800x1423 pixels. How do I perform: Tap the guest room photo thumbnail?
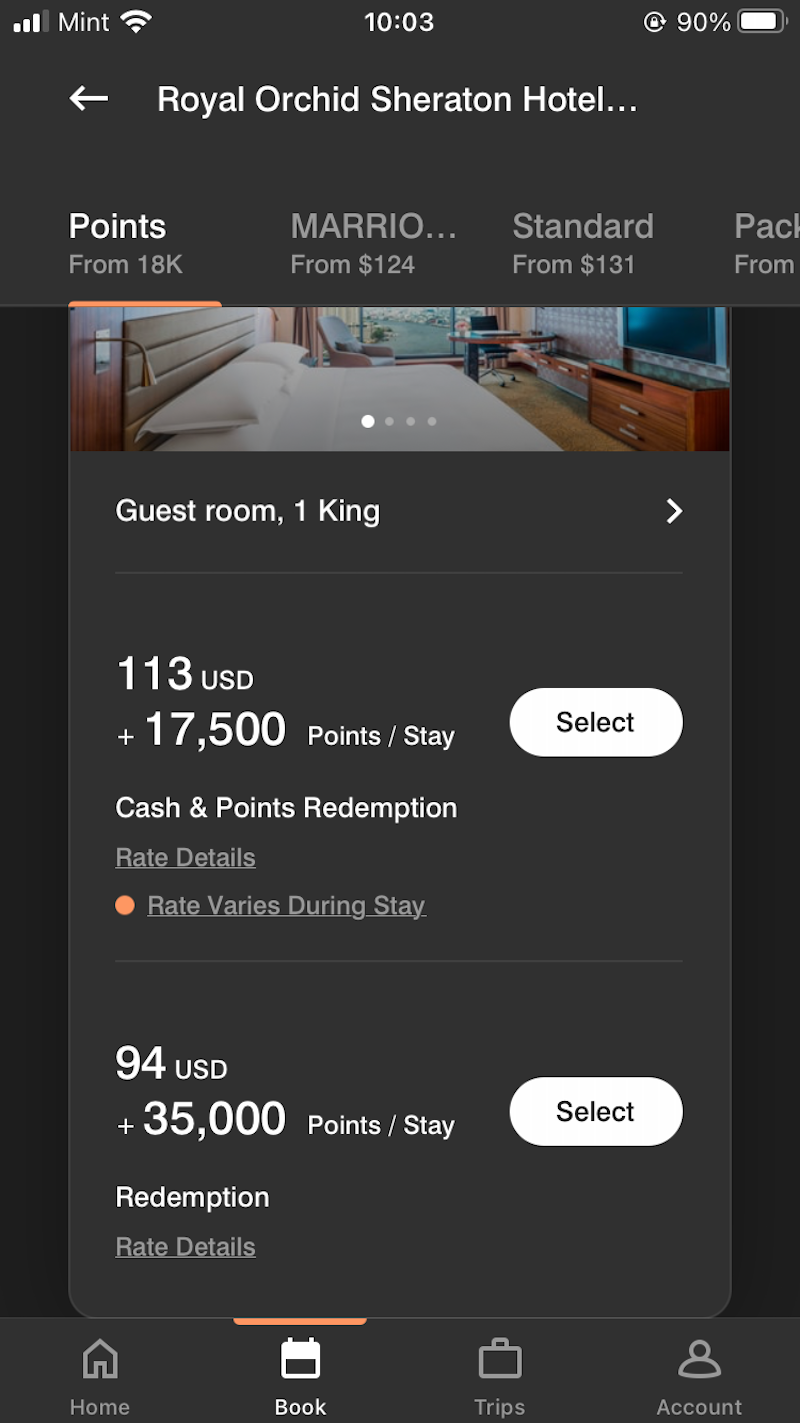click(398, 378)
